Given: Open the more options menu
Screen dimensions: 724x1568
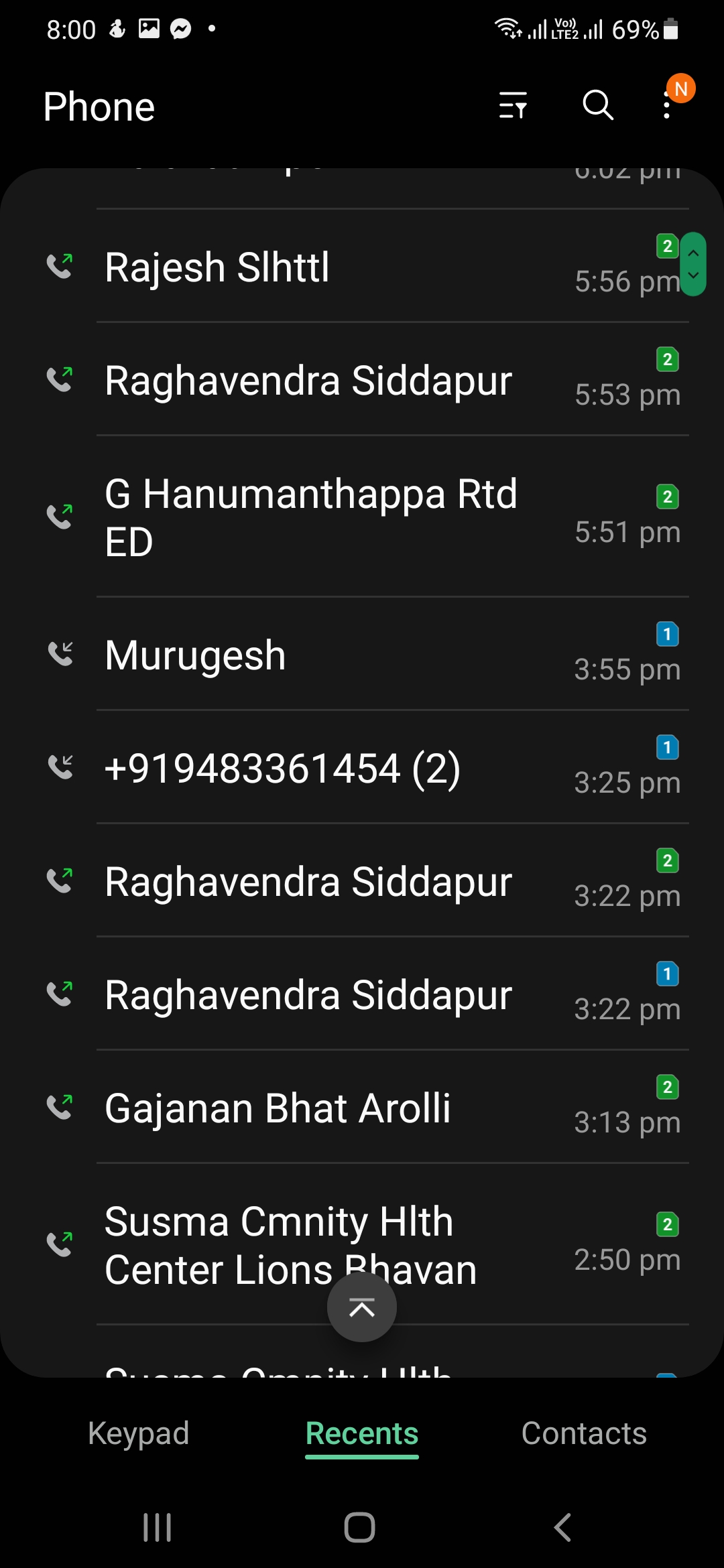Looking at the screenshot, I should point(666,106).
